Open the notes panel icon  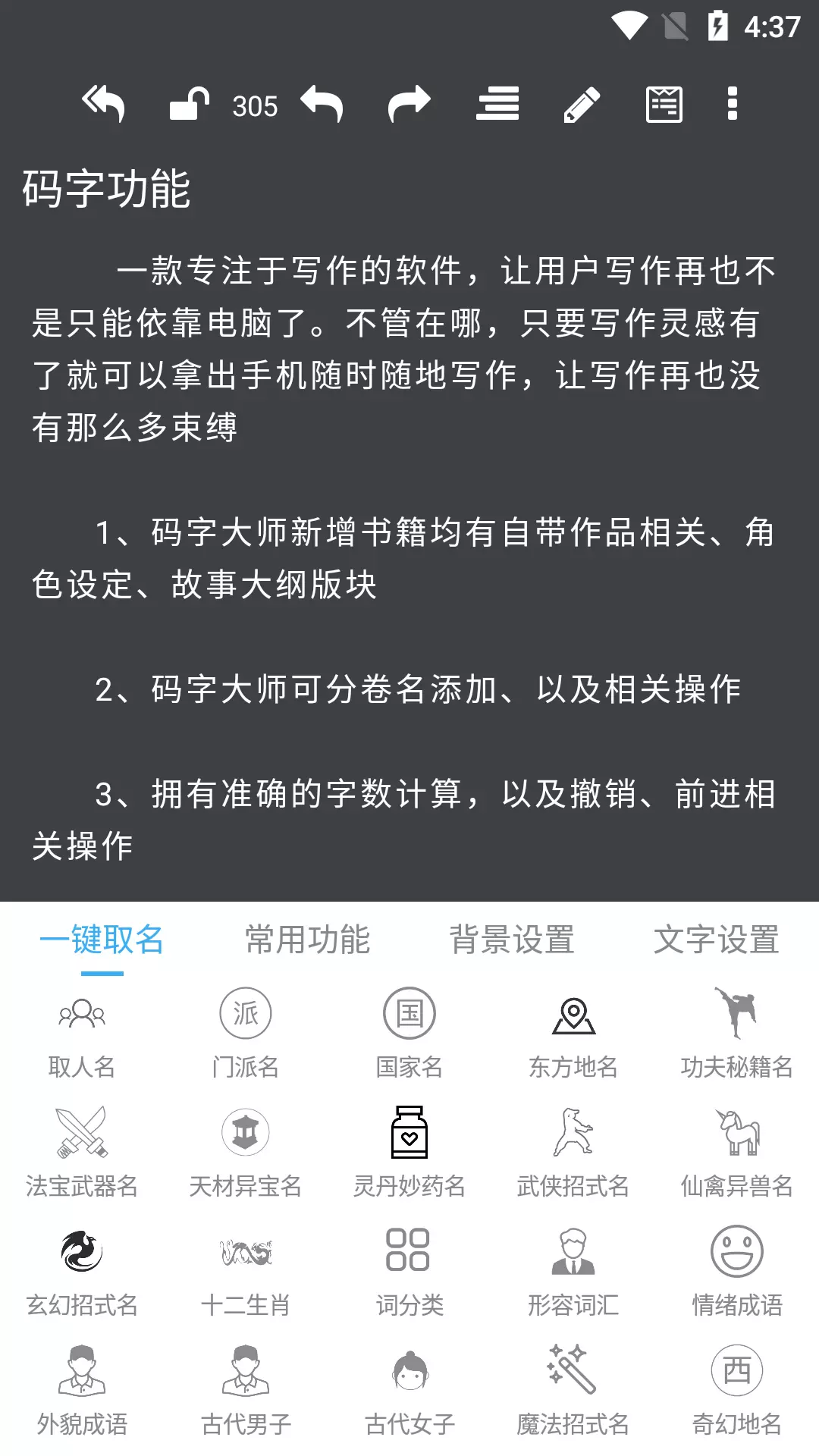click(x=664, y=104)
